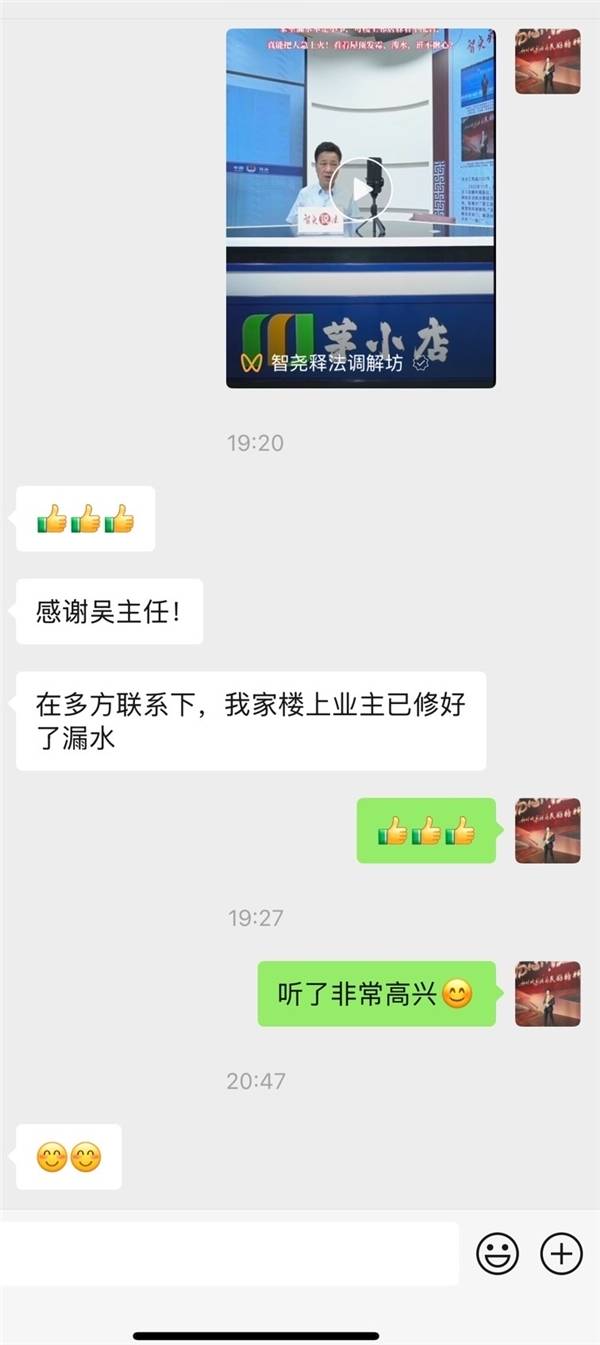
Task: View profile from avatar beside 听了非常高兴
Action: [x=548, y=994]
